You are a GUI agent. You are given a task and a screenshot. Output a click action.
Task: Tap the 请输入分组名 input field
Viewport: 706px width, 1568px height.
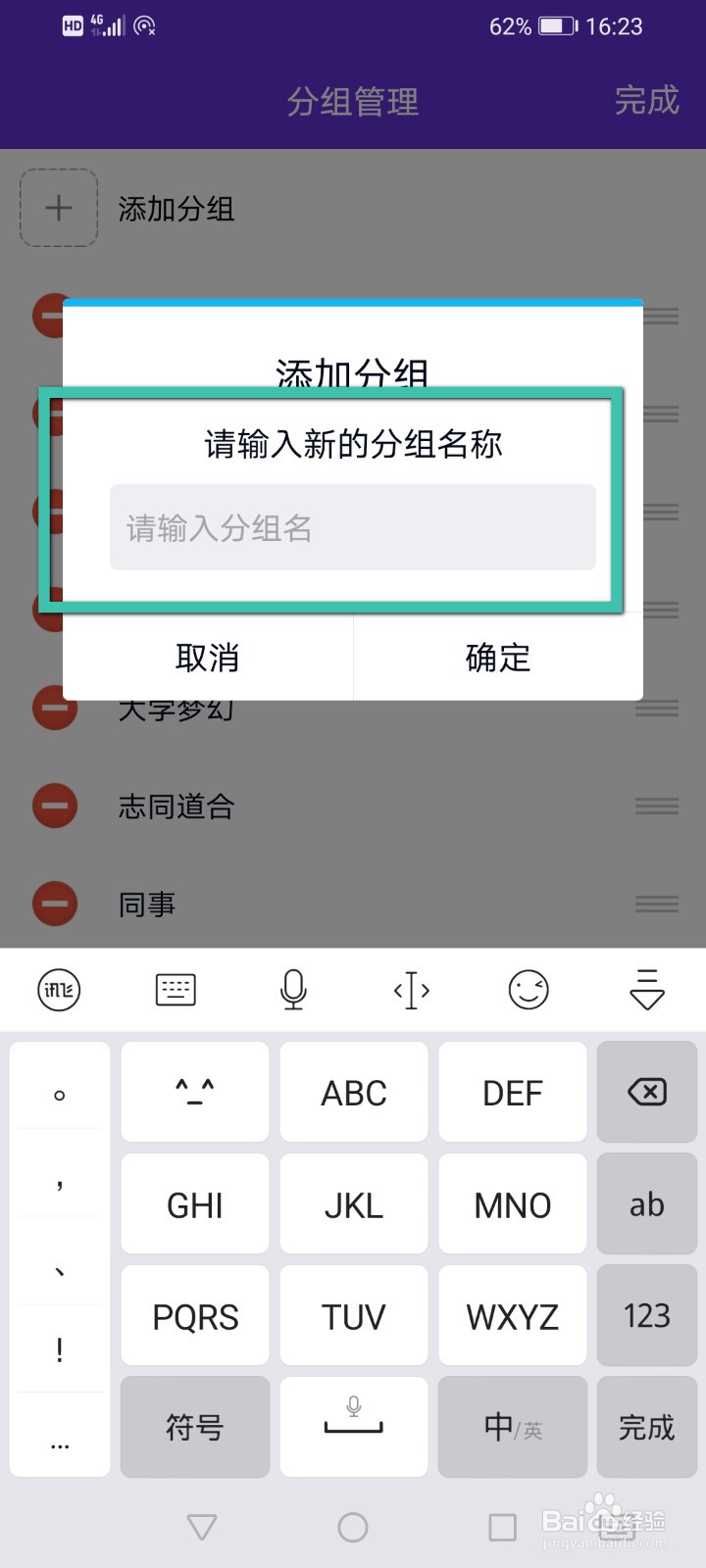click(x=353, y=527)
